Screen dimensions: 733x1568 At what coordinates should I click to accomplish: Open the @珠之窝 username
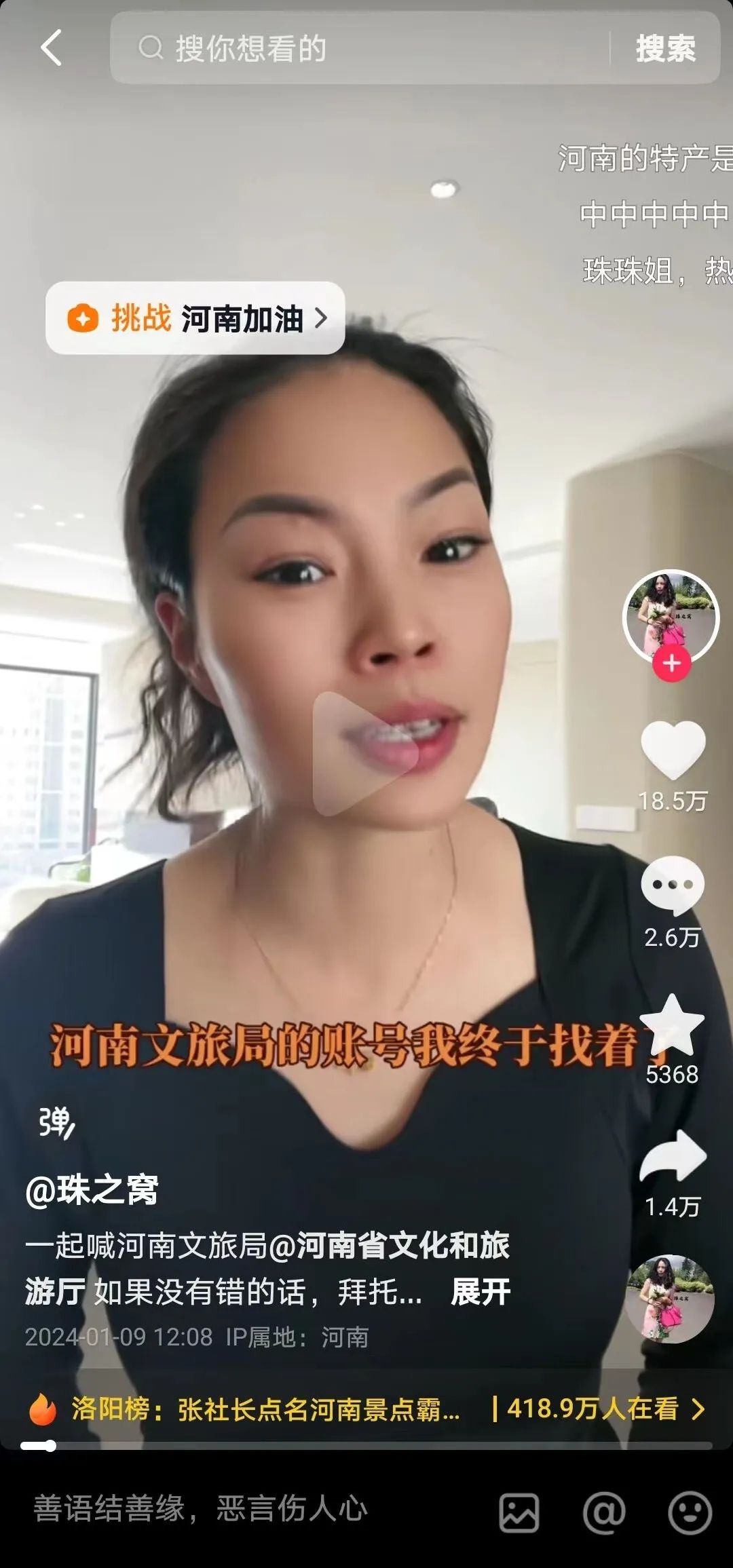tap(92, 1190)
